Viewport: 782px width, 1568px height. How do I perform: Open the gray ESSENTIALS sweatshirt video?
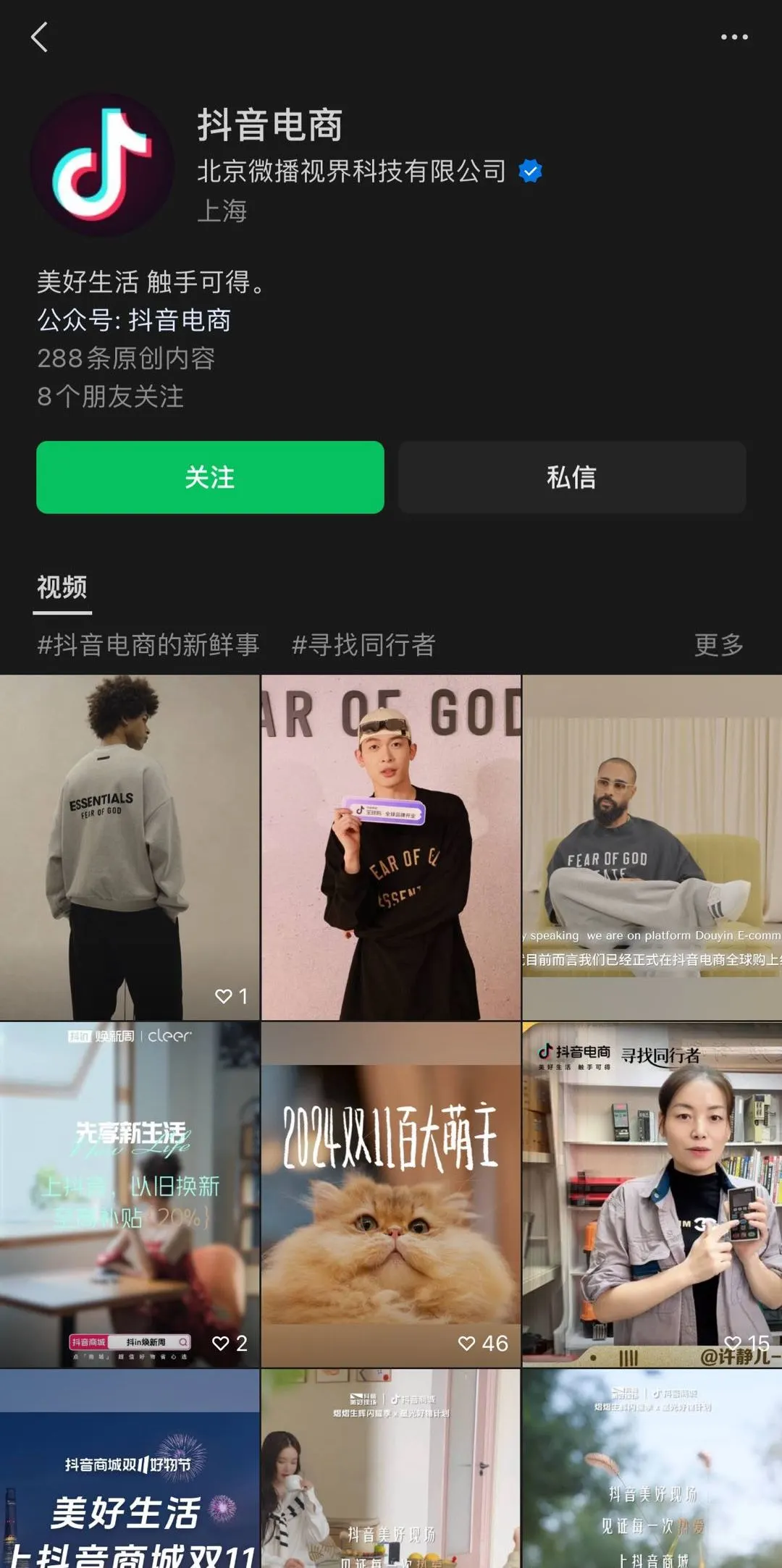click(130, 847)
